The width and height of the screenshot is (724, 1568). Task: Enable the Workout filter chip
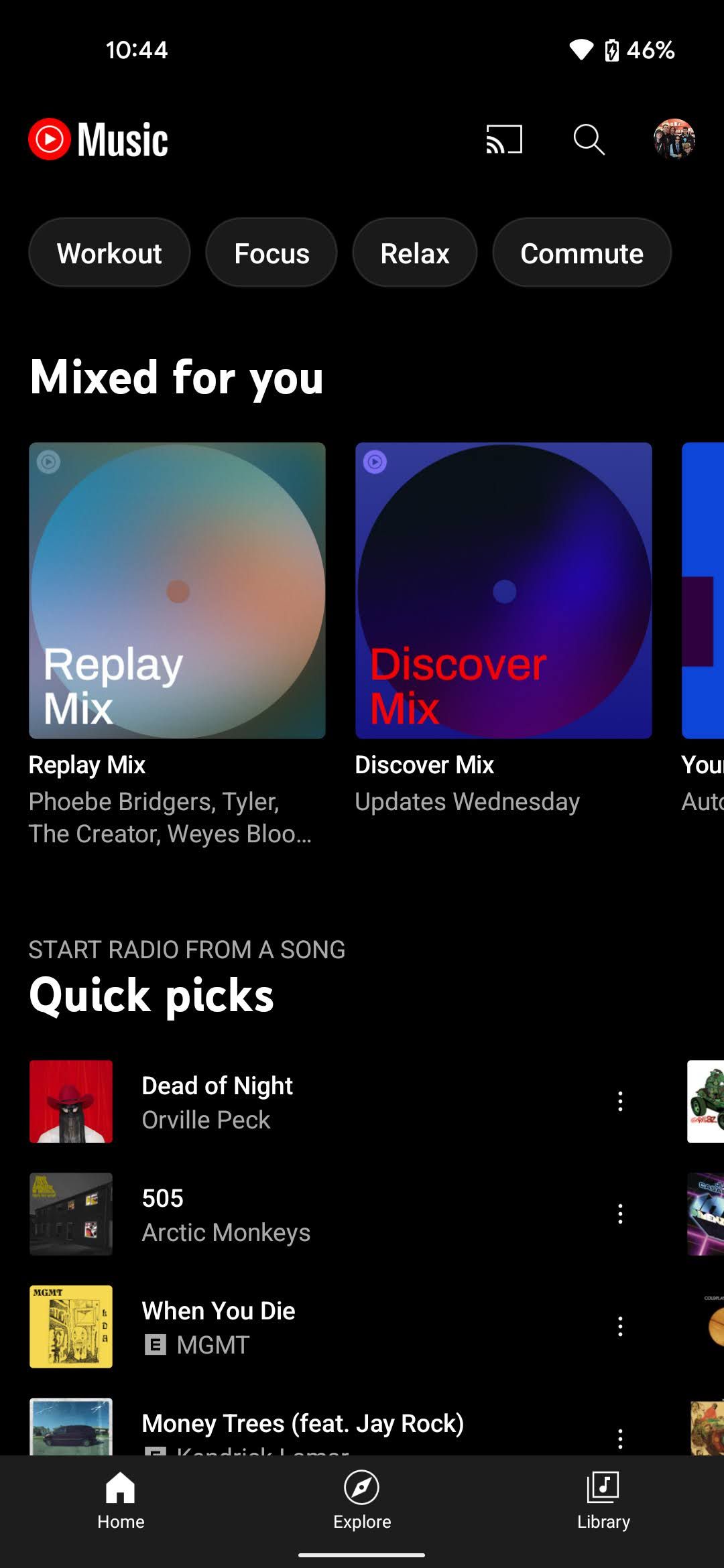[x=109, y=253]
